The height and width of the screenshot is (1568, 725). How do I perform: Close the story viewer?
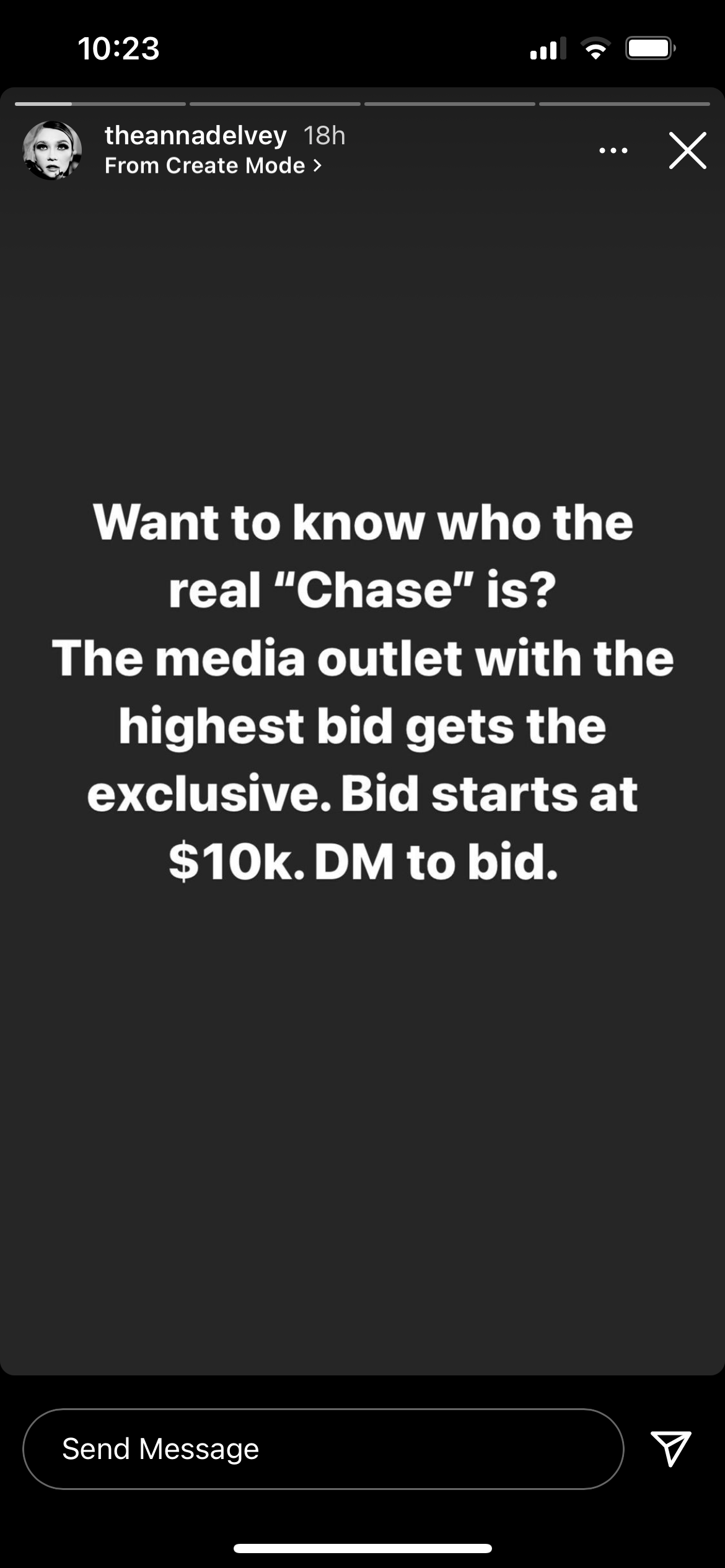point(687,150)
